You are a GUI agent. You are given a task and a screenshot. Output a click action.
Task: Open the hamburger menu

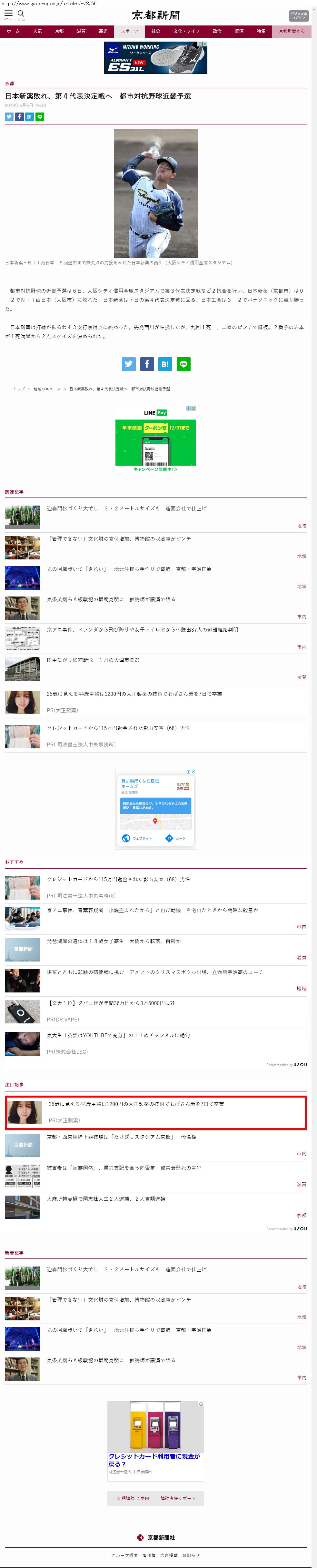point(8,14)
